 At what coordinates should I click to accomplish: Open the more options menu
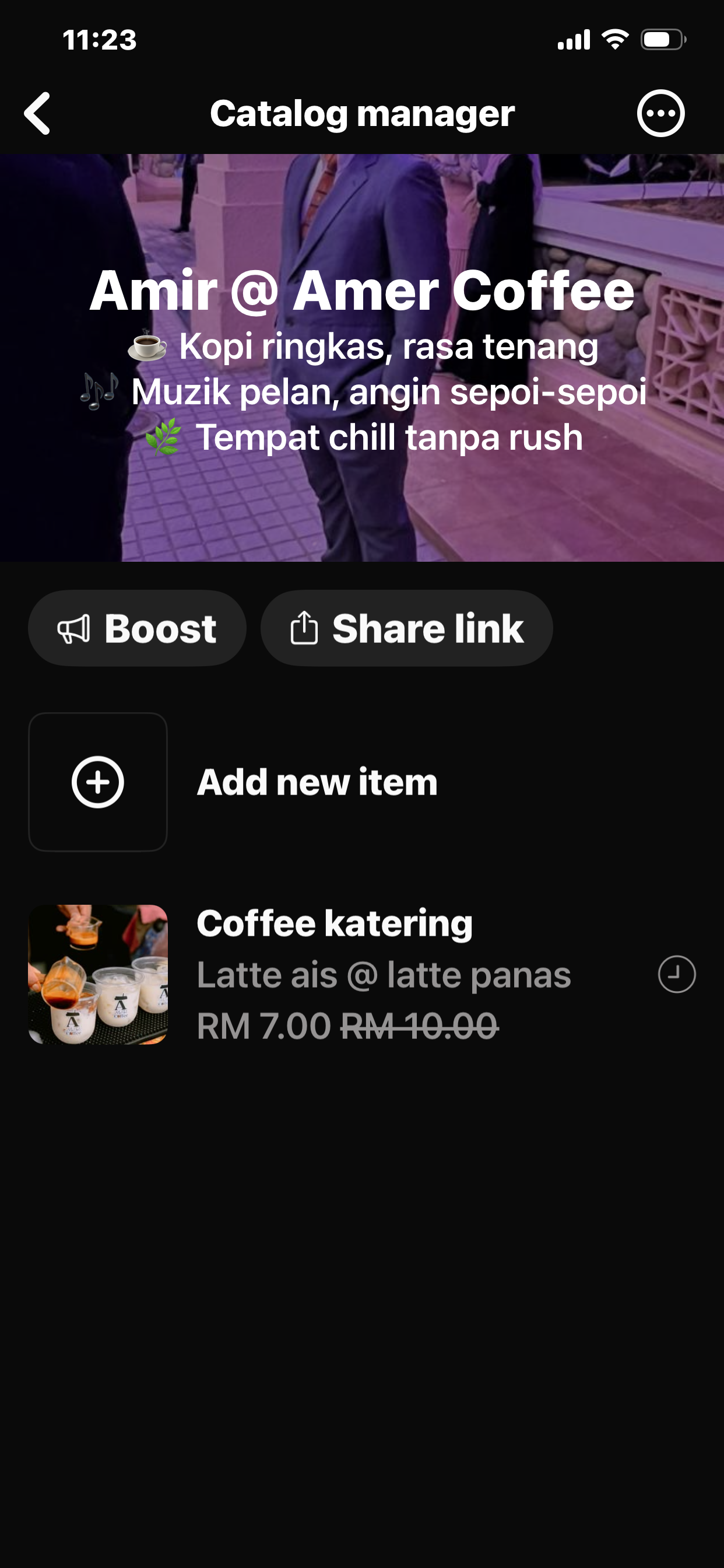pyautogui.click(x=660, y=113)
